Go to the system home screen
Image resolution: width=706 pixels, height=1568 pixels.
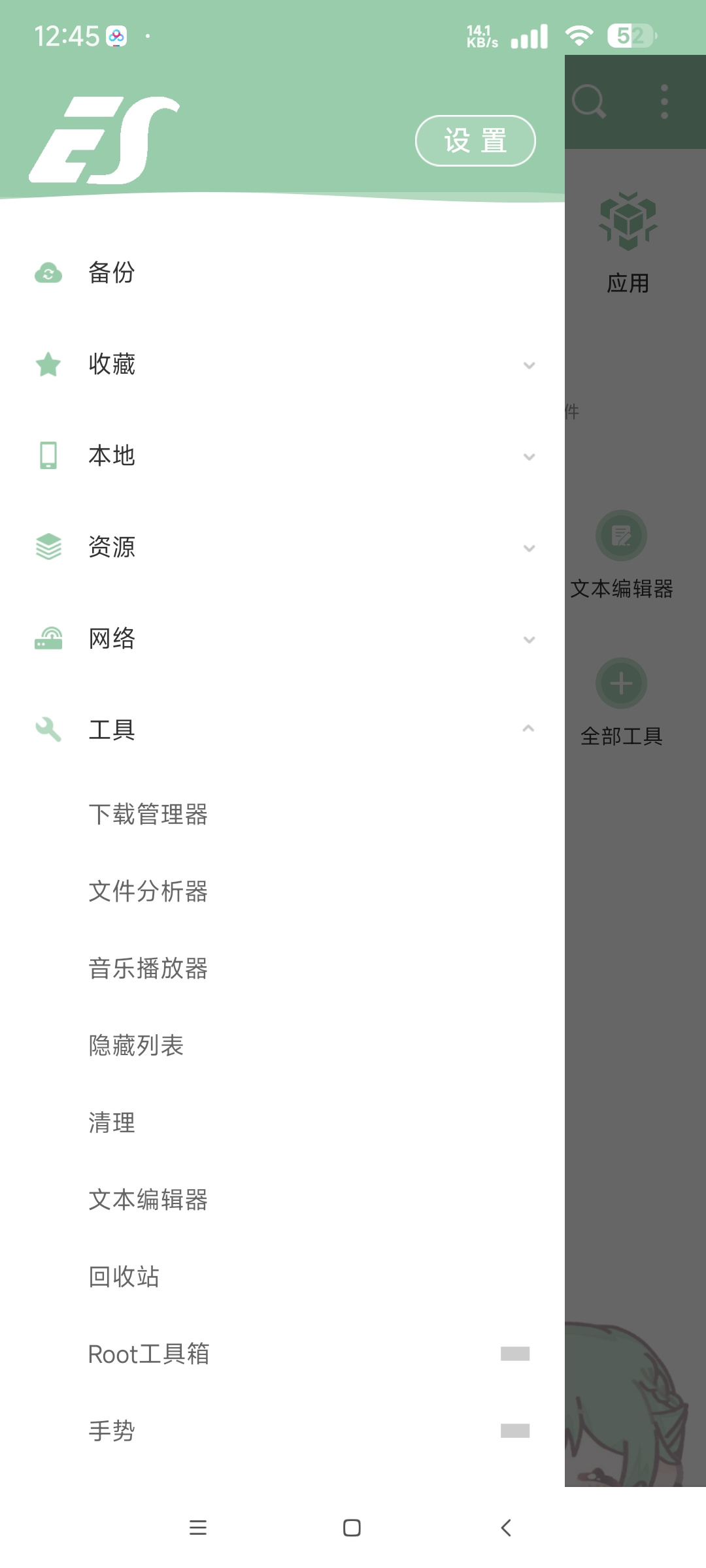pyautogui.click(x=352, y=1527)
